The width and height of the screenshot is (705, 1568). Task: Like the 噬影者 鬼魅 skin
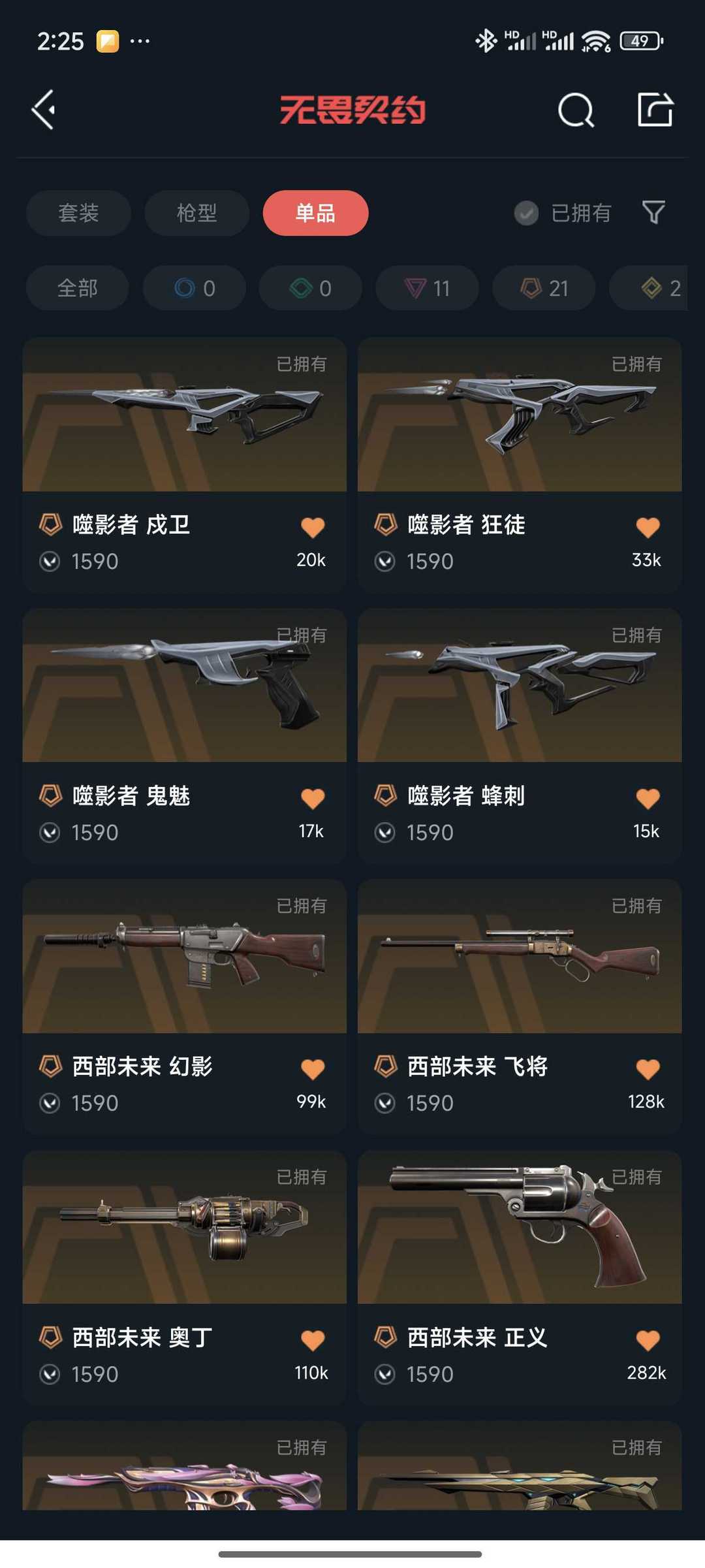pyautogui.click(x=313, y=798)
